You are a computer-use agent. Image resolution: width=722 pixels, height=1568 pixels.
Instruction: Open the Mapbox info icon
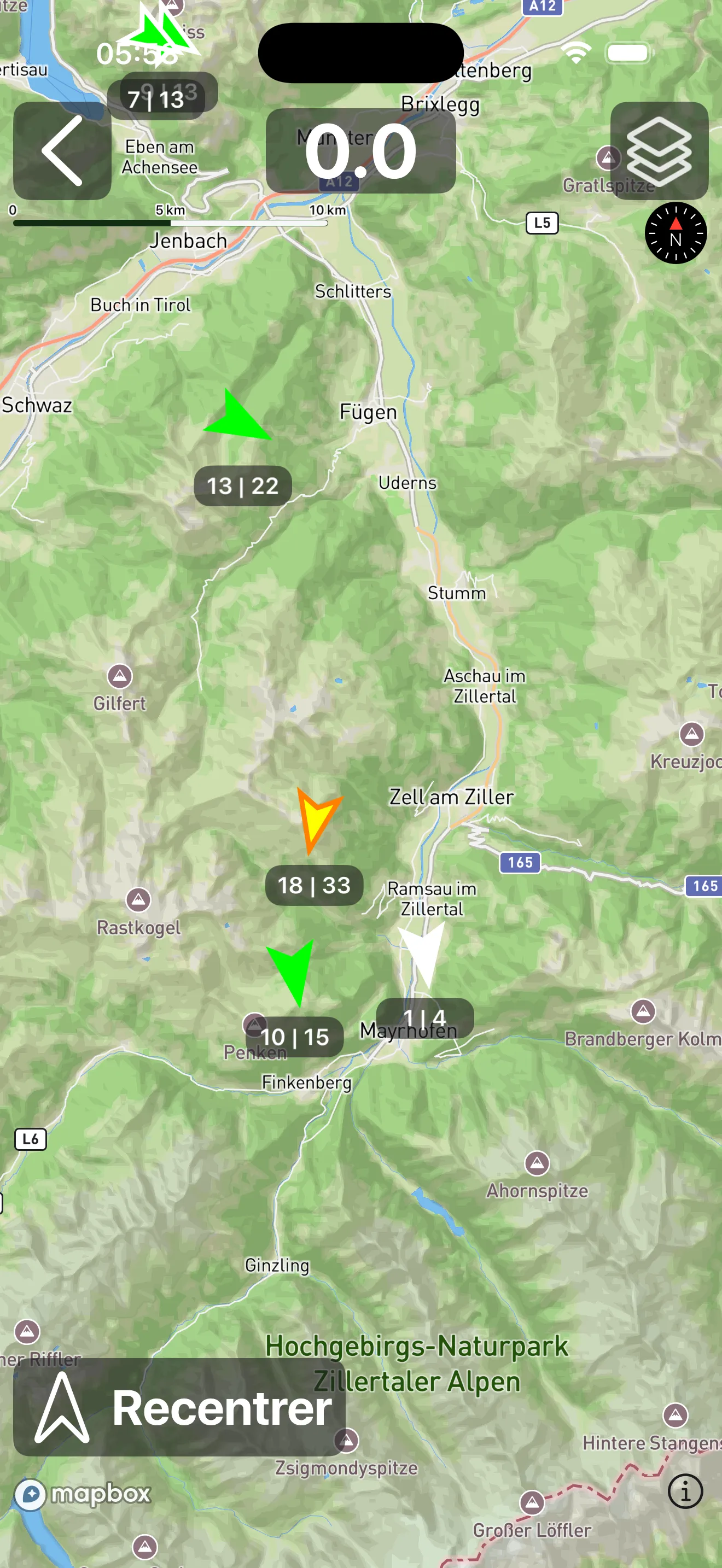pyautogui.click(x=685, y=1491)
